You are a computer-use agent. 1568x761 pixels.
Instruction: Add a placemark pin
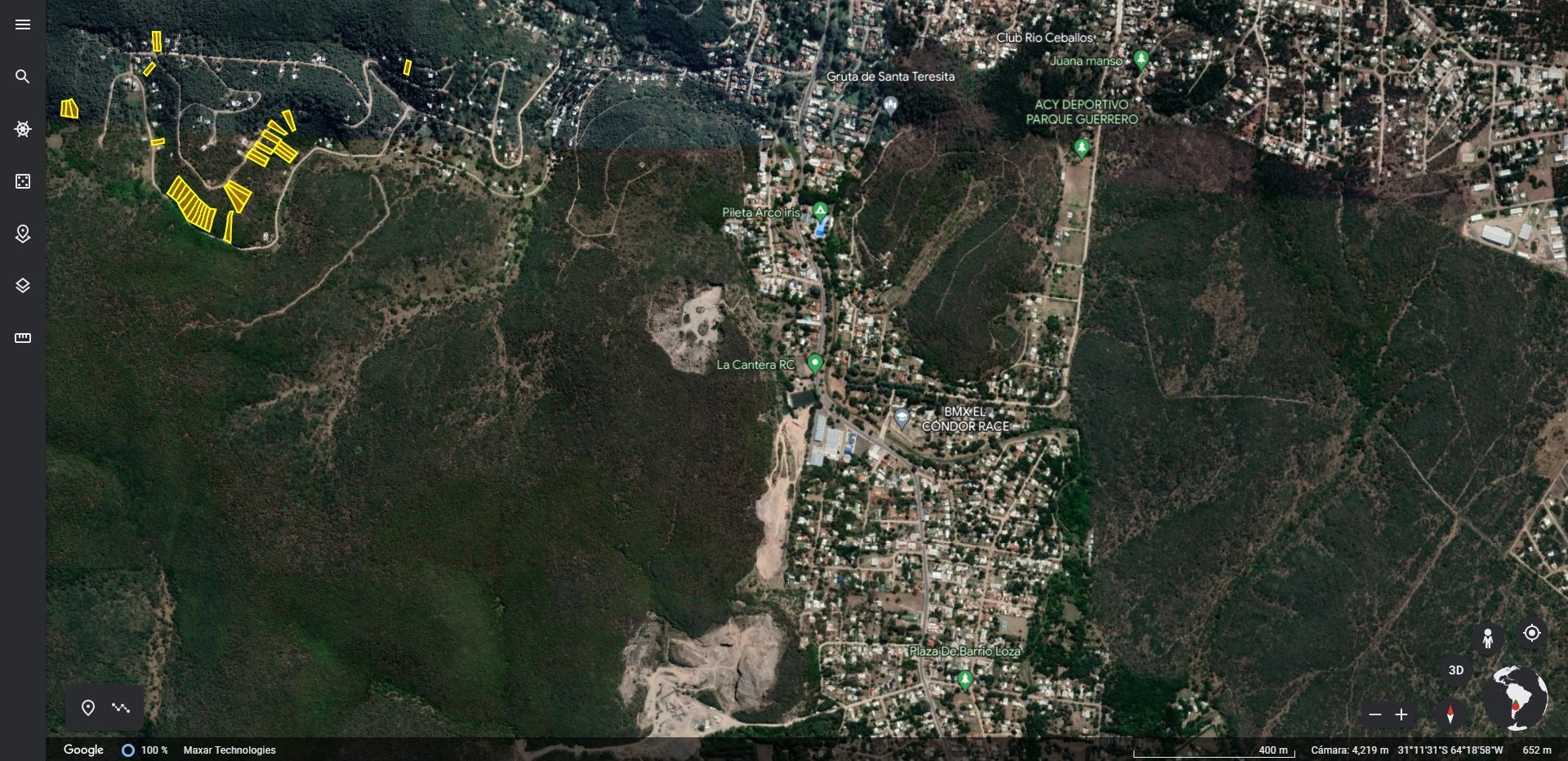(88, 708)
